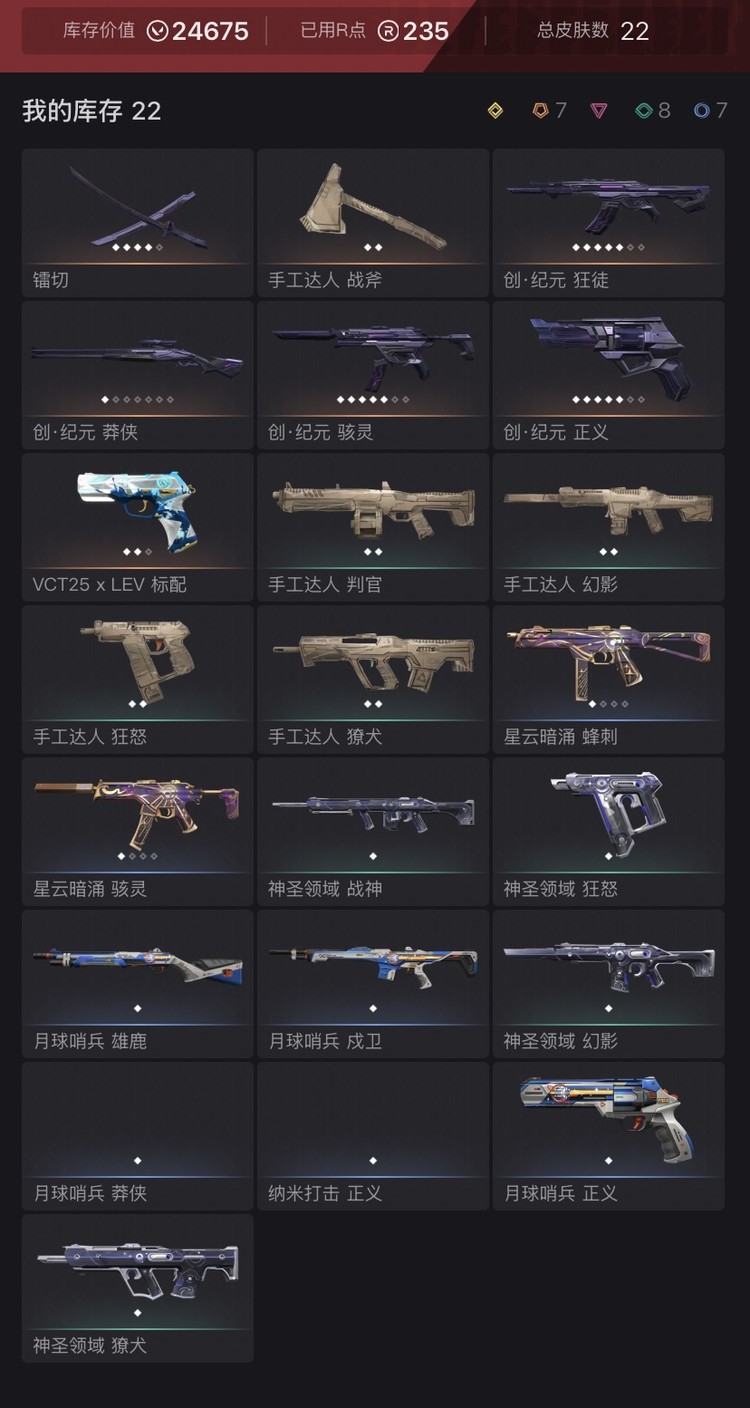Select the 创·纪元 莽侠 skin card
This screenshot has height=1408, width=750.
pos(137,374)
